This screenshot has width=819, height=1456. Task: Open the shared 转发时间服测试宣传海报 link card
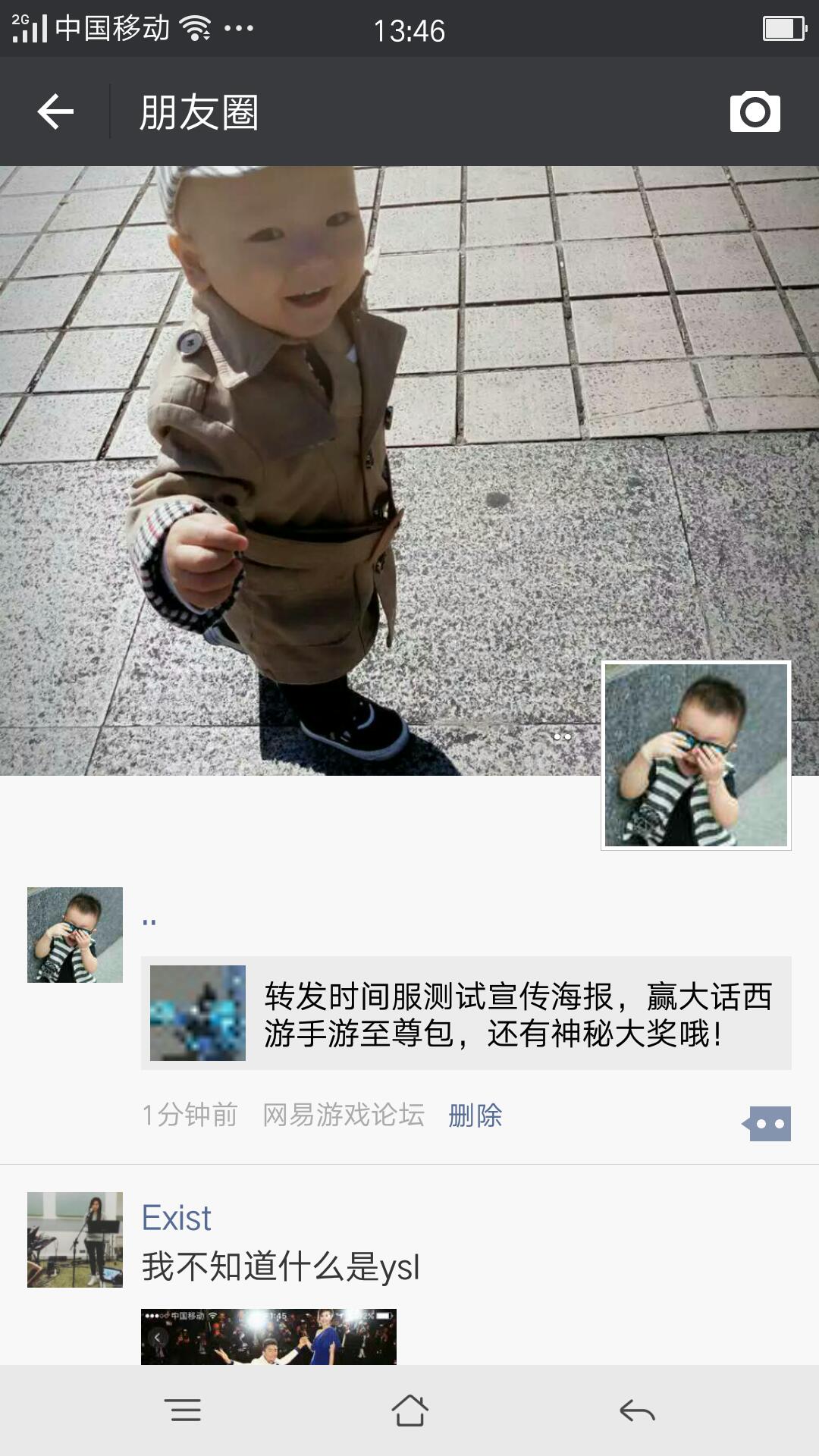(x=466, y=1013)
